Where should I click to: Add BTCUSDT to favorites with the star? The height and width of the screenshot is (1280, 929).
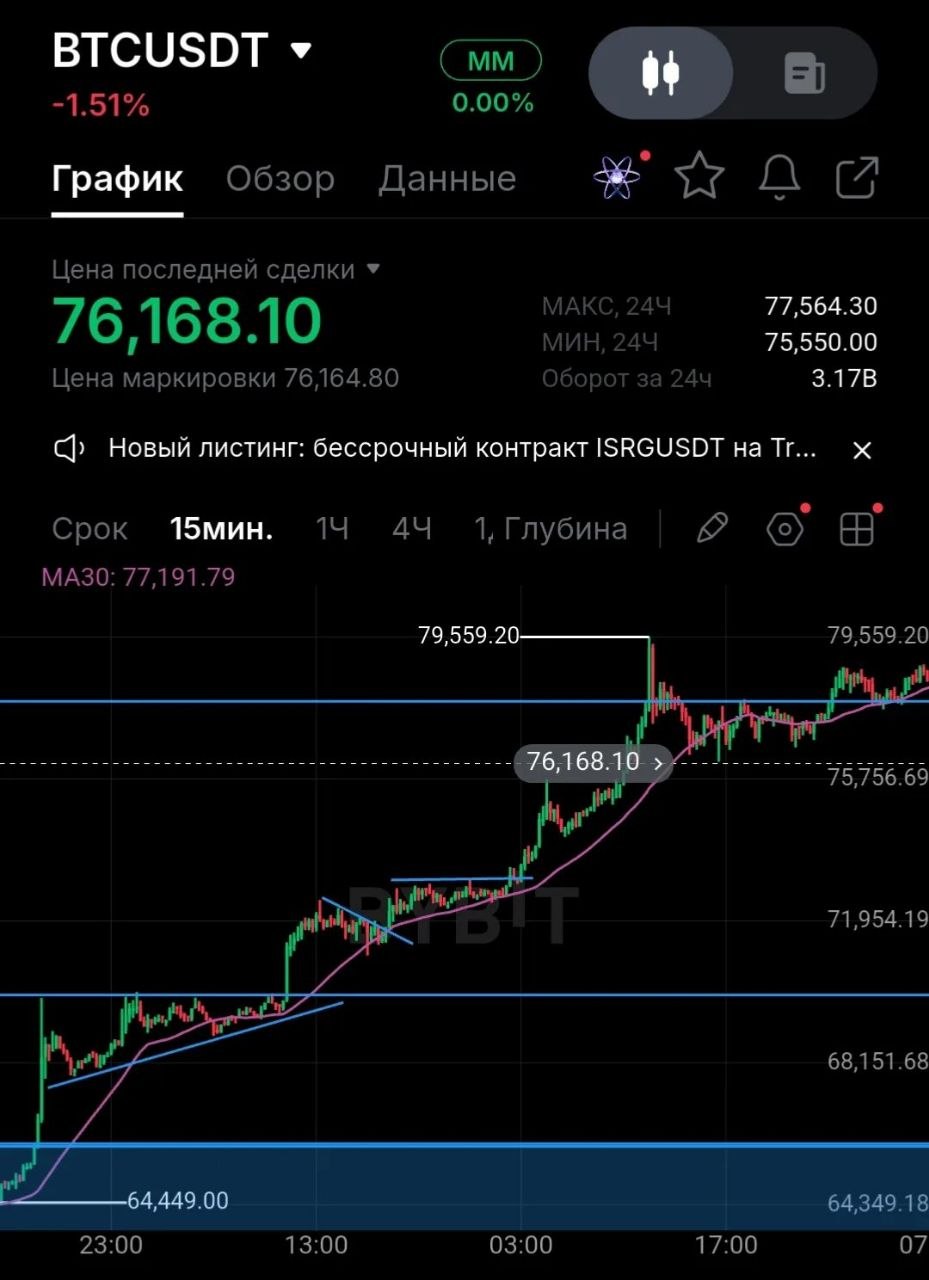[699, 178]
